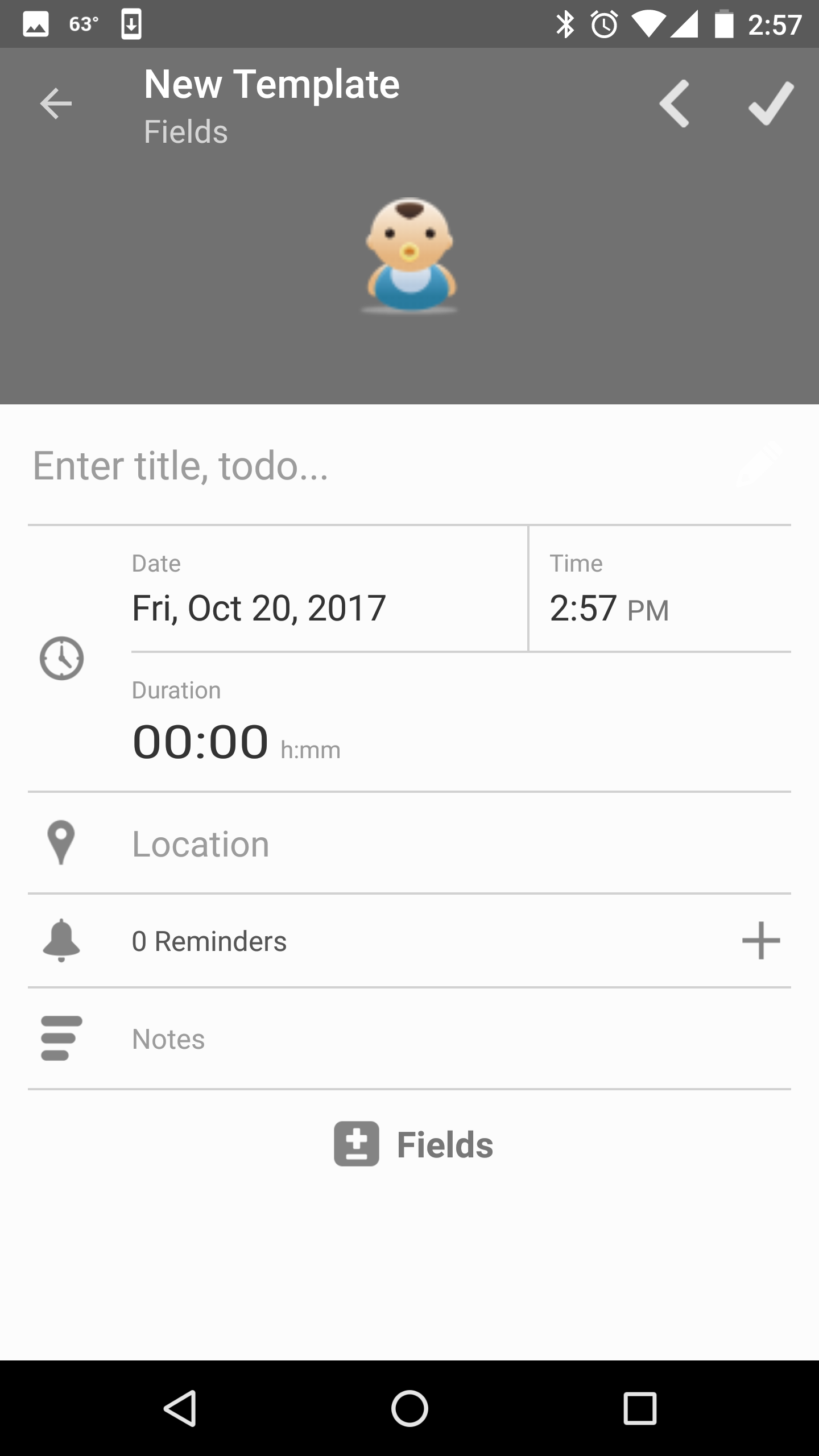Set the duration value 00:00
819x1456 pixels.
coord(200,742)
